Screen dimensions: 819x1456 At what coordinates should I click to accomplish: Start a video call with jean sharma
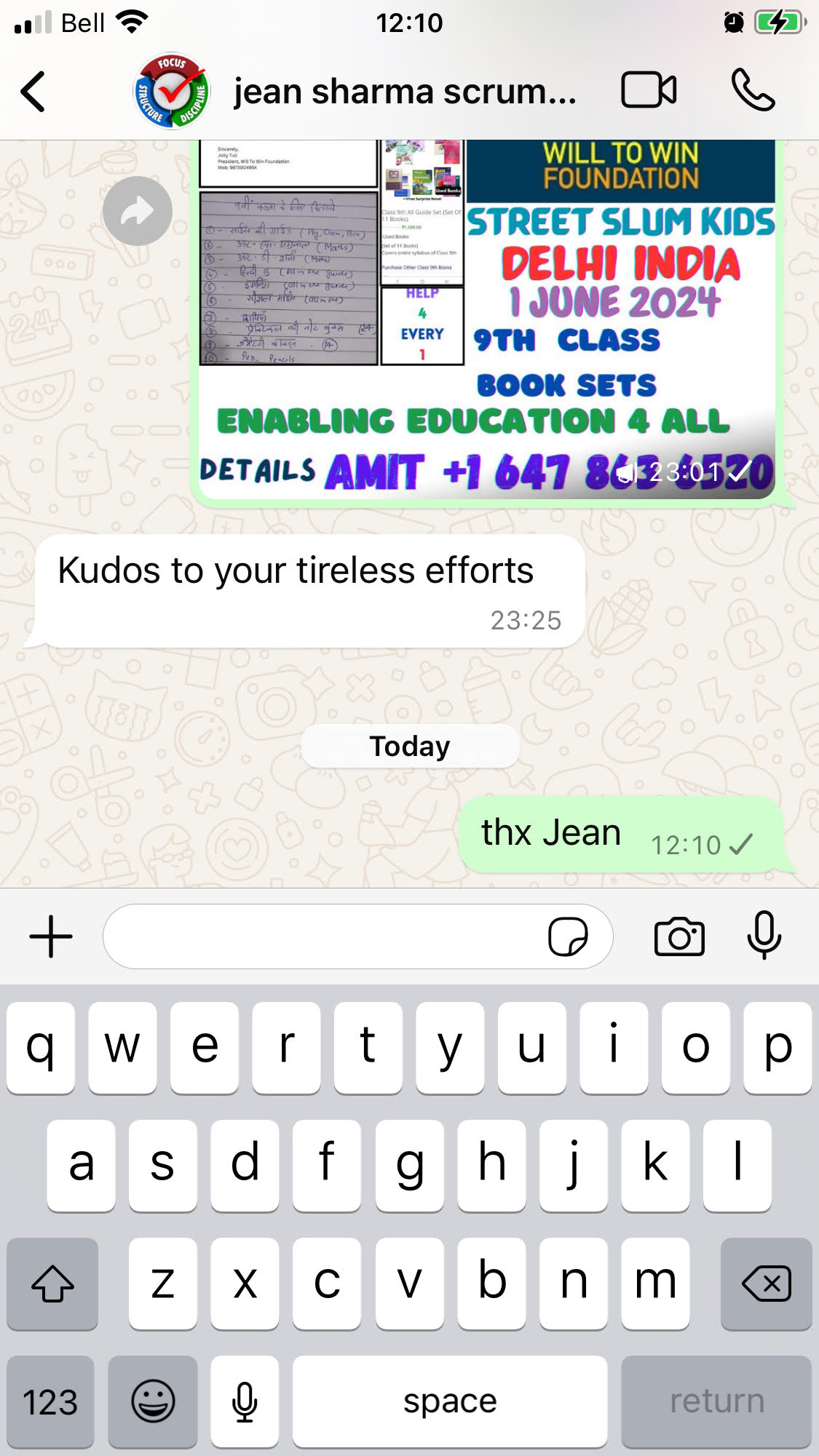point(648,91)
